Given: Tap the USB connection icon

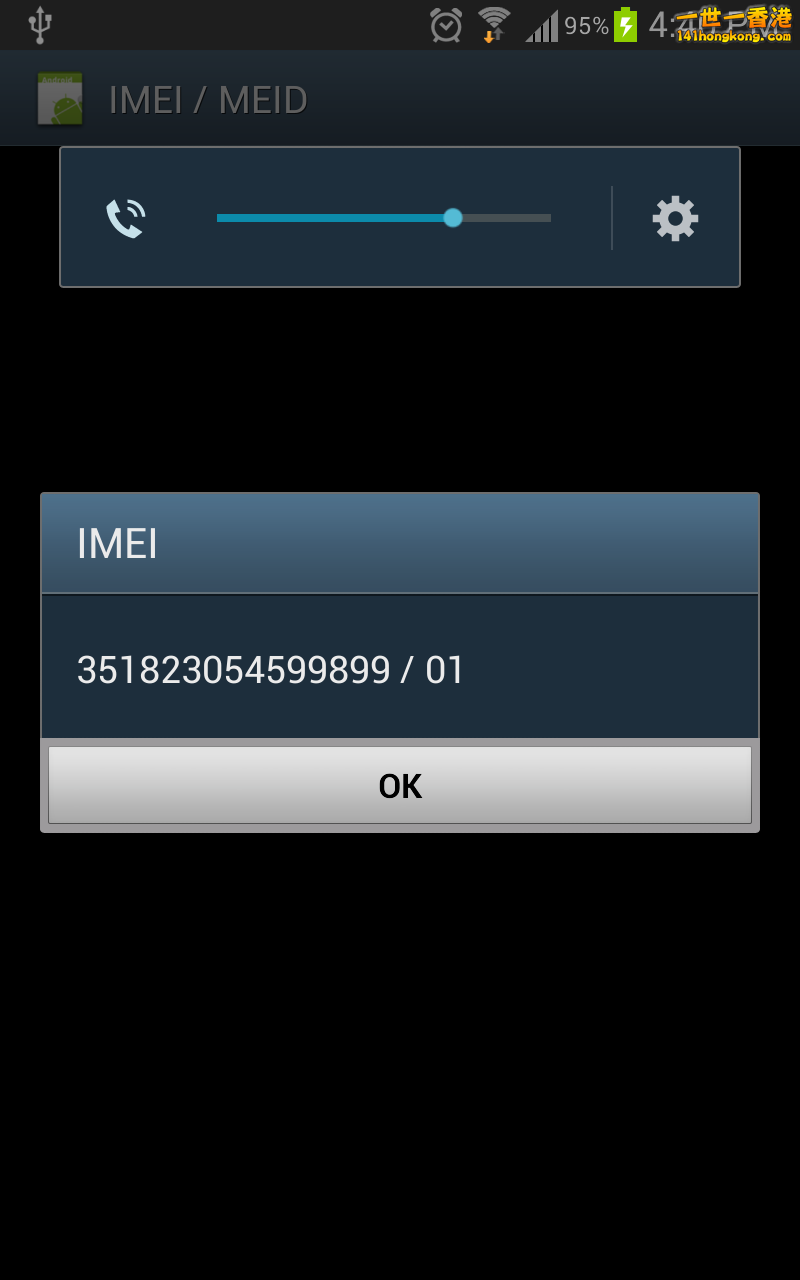Looking at the screenshot, I should pos(38,24).
